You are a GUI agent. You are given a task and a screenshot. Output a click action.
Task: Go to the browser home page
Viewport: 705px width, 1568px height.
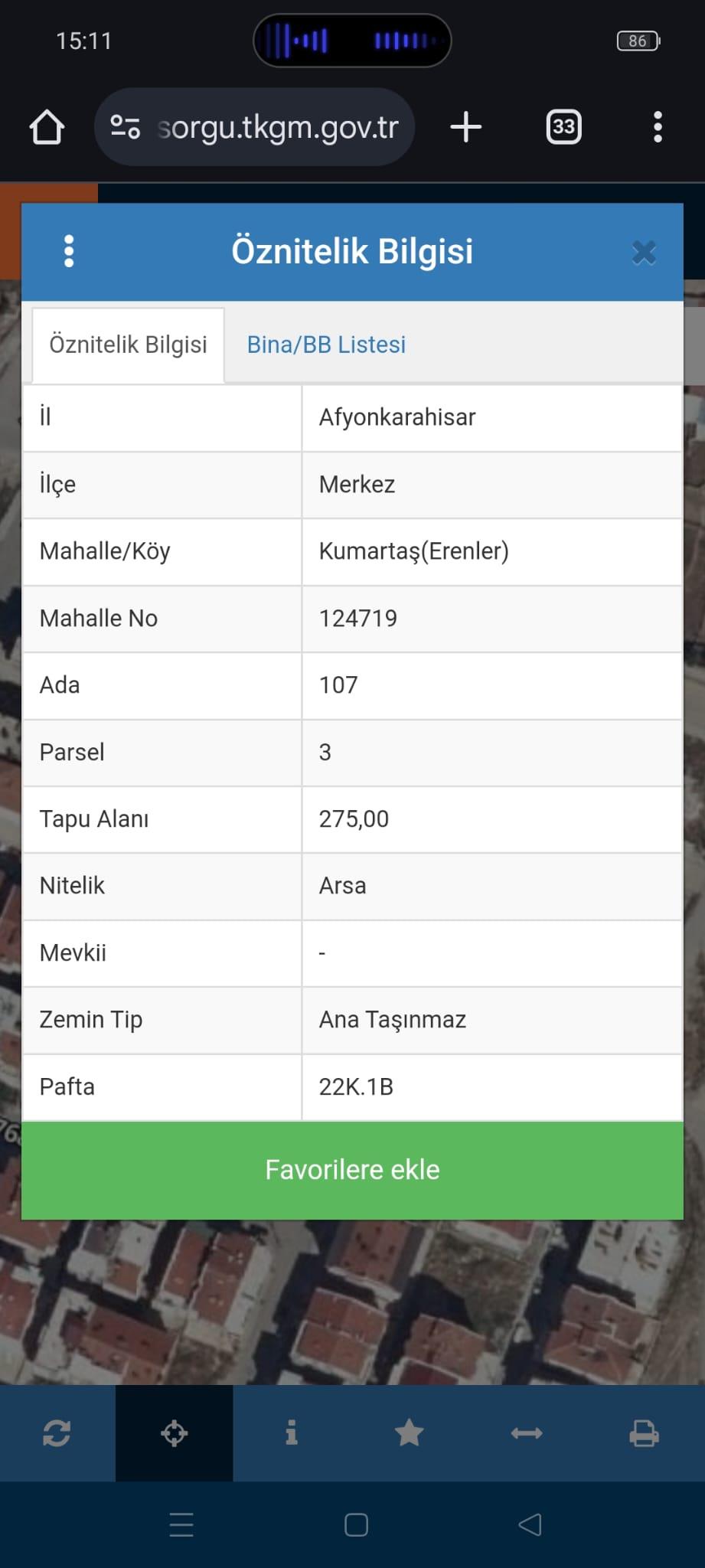[x=47, y=127]
